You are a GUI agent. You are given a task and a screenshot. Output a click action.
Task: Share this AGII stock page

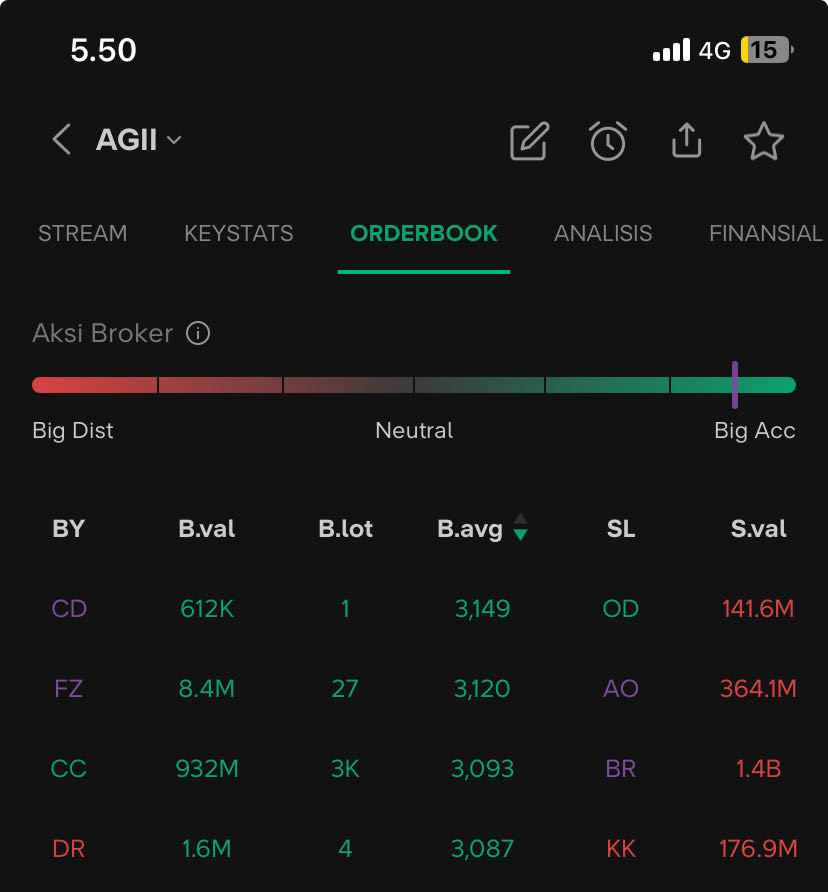click(686, 142)
